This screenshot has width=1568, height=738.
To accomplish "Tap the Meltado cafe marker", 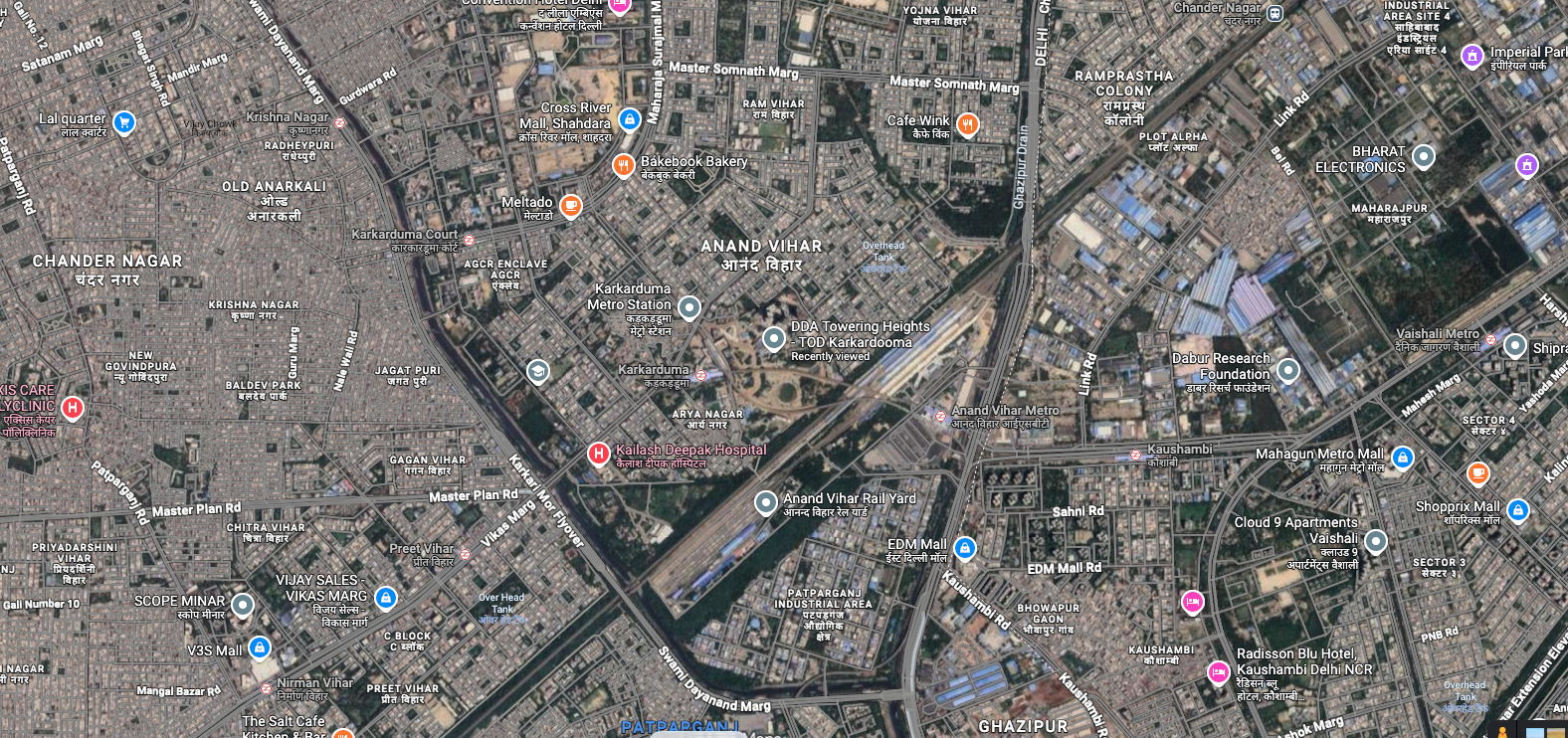I will (570, 206).
